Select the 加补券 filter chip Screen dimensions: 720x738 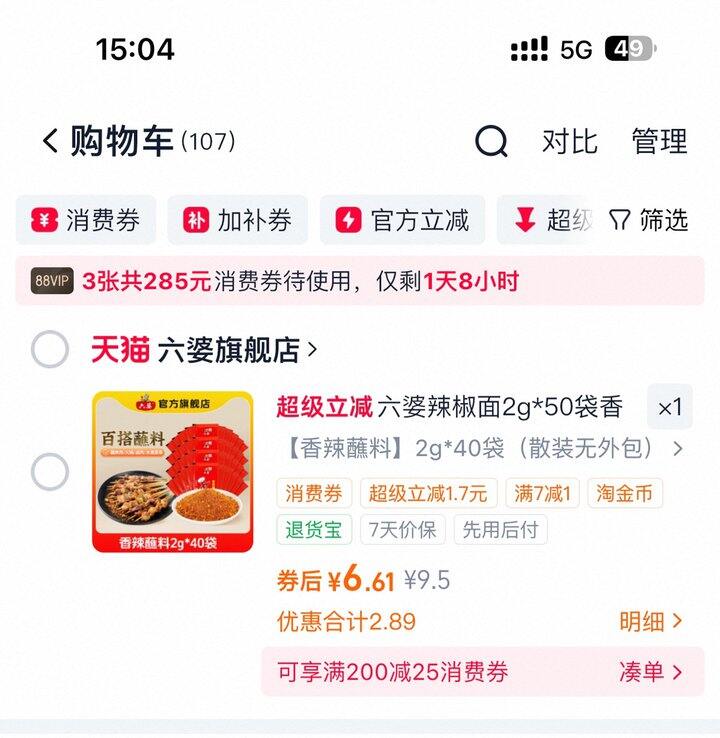click(x=238, y=220)
